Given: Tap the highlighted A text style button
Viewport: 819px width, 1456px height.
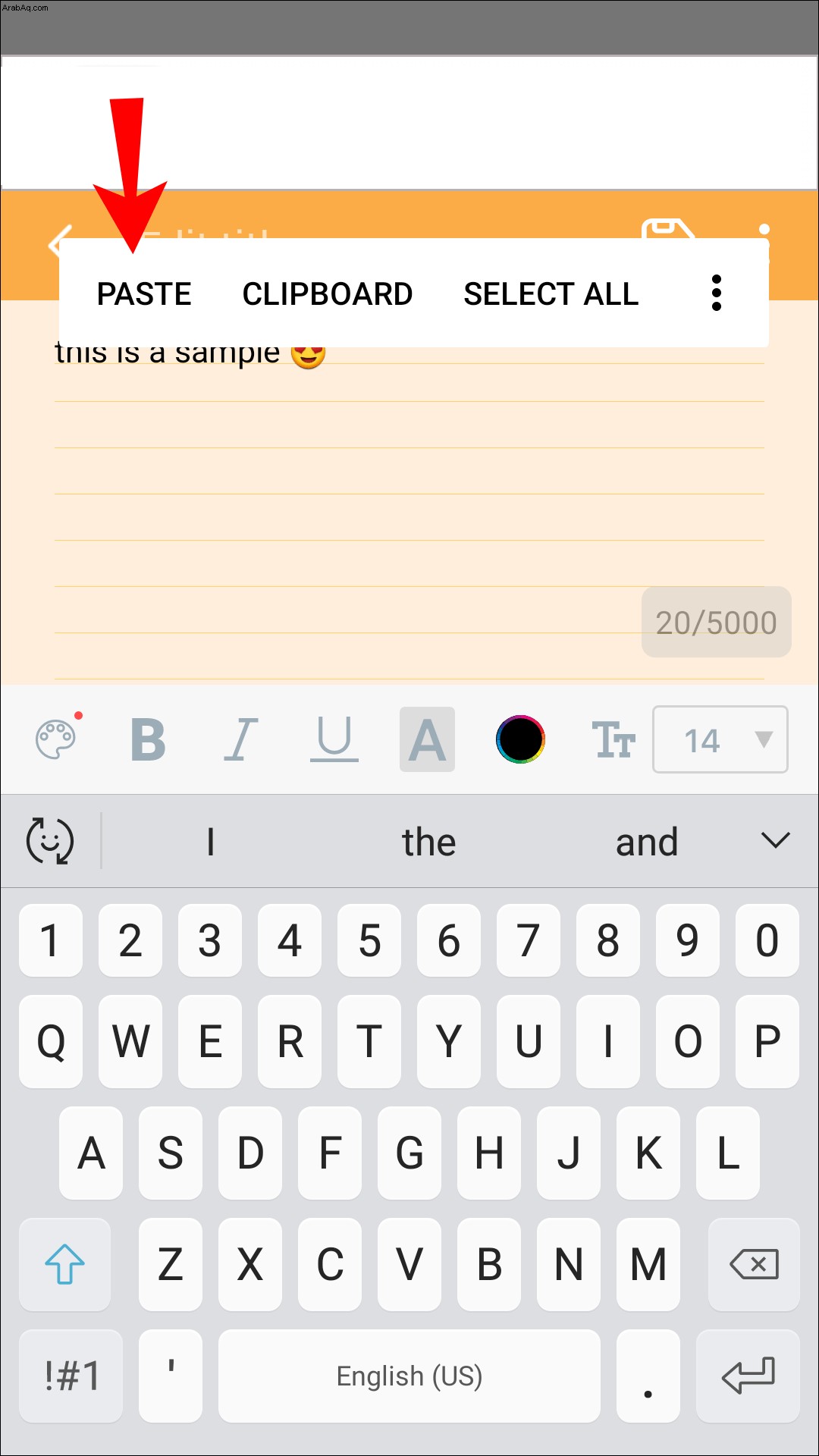Looking at the screenshot, I should click(427, 739).
